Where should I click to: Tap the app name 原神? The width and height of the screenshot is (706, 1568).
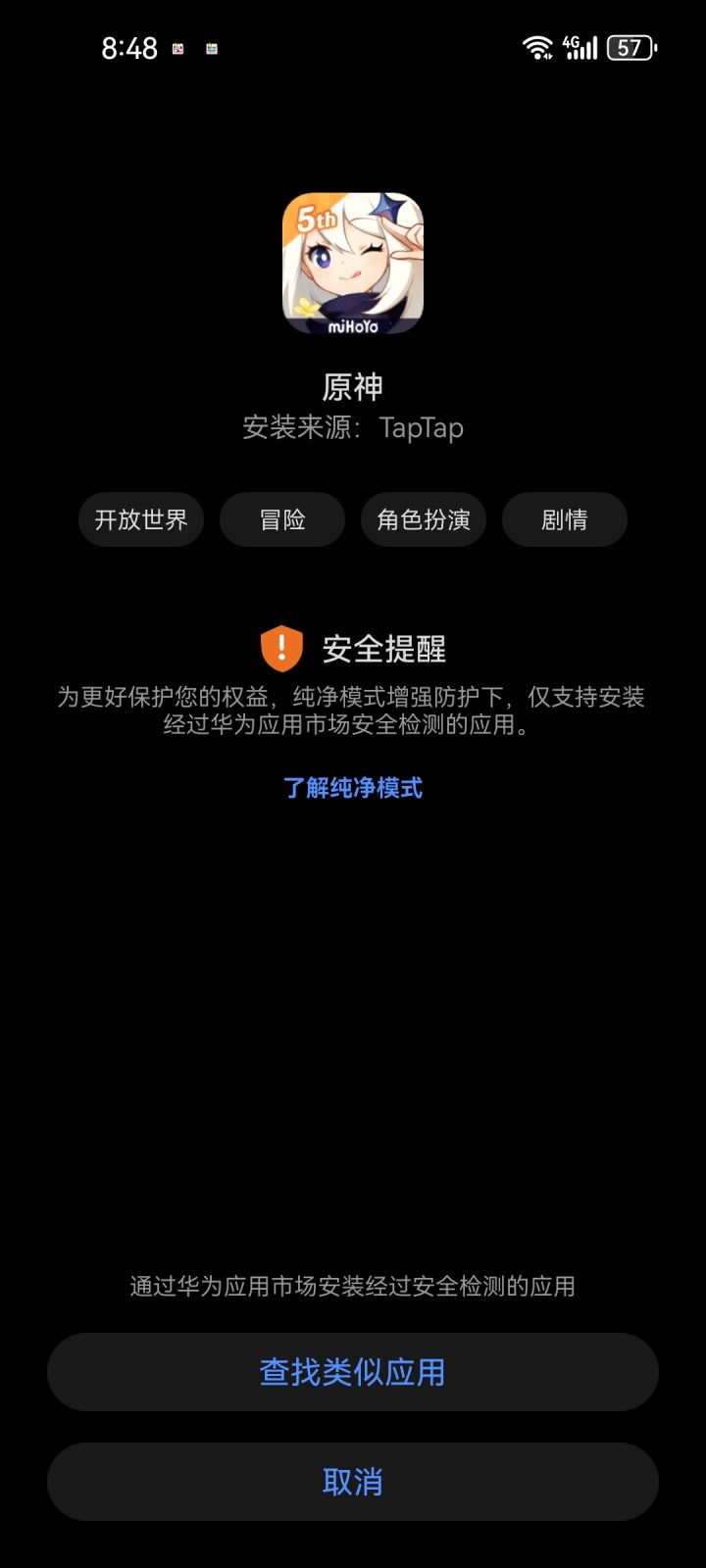pos(353,387)
